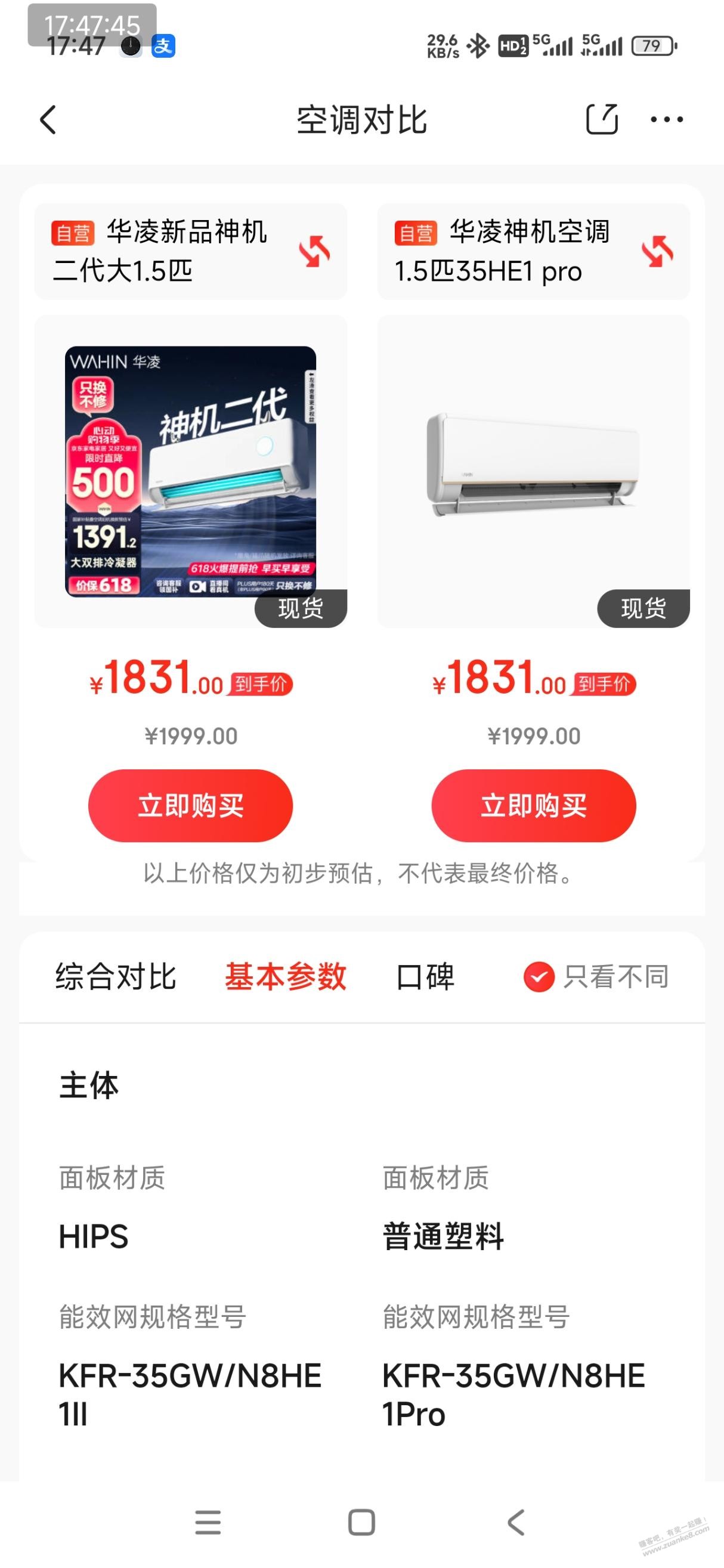The image size is (724, 1568).
Task: Open the three-dot overflow menu
Action: tap(666, 119)
